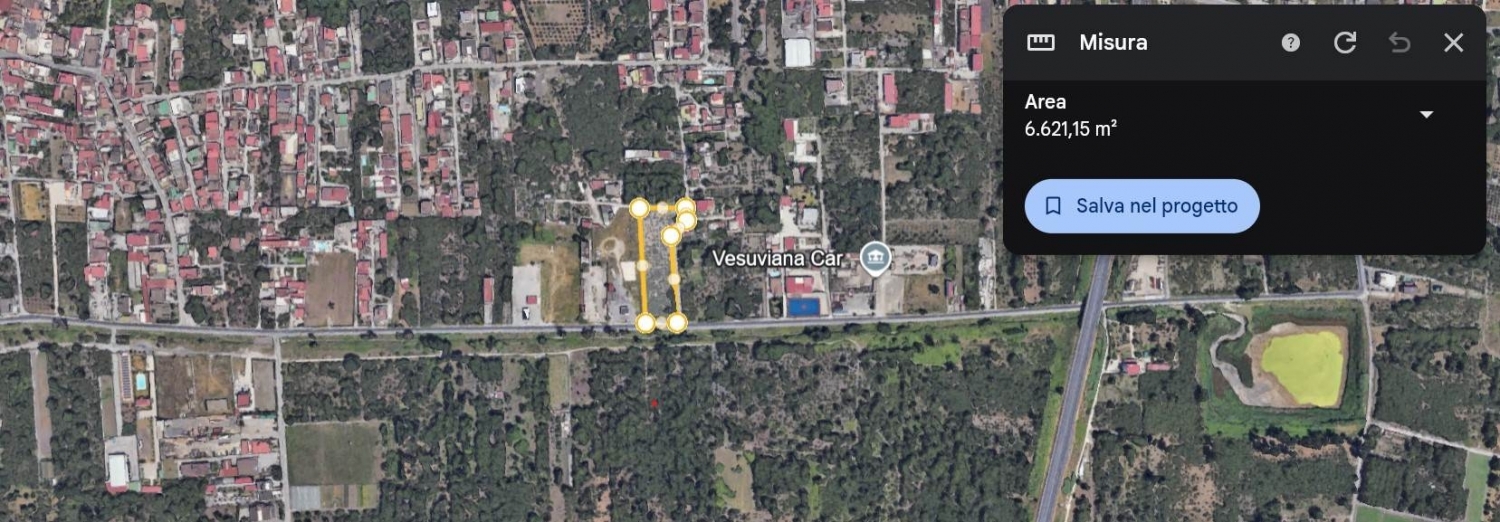Open the measurement help icon
Image resolution: width=1500 pixels, height=522 pixels.
point(1291,42)
